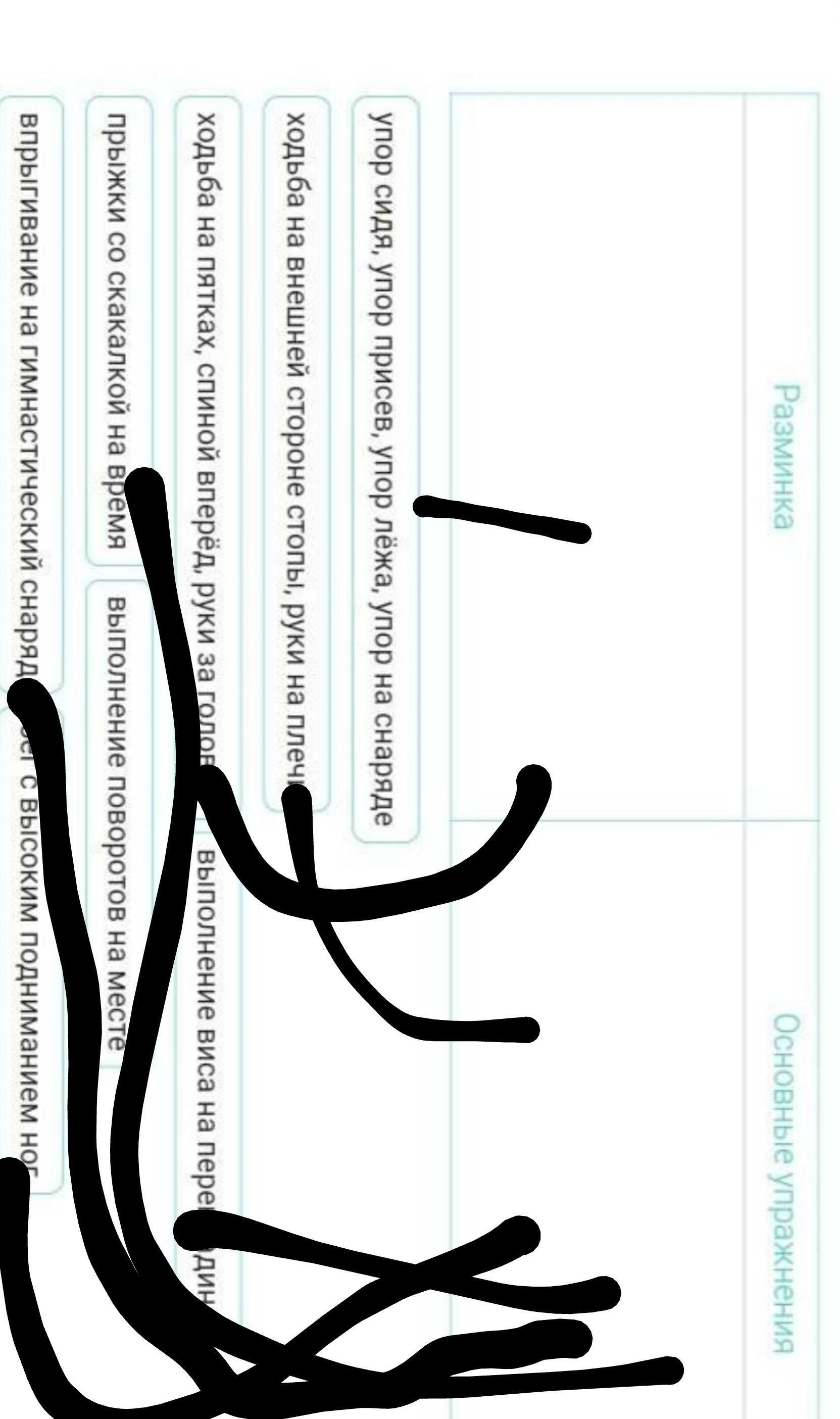Choose "ходьба на пятках, спиной вперёд" chip
This screenshot has width=840, height=1419.
pyautogui.click(x=208, y=453)
